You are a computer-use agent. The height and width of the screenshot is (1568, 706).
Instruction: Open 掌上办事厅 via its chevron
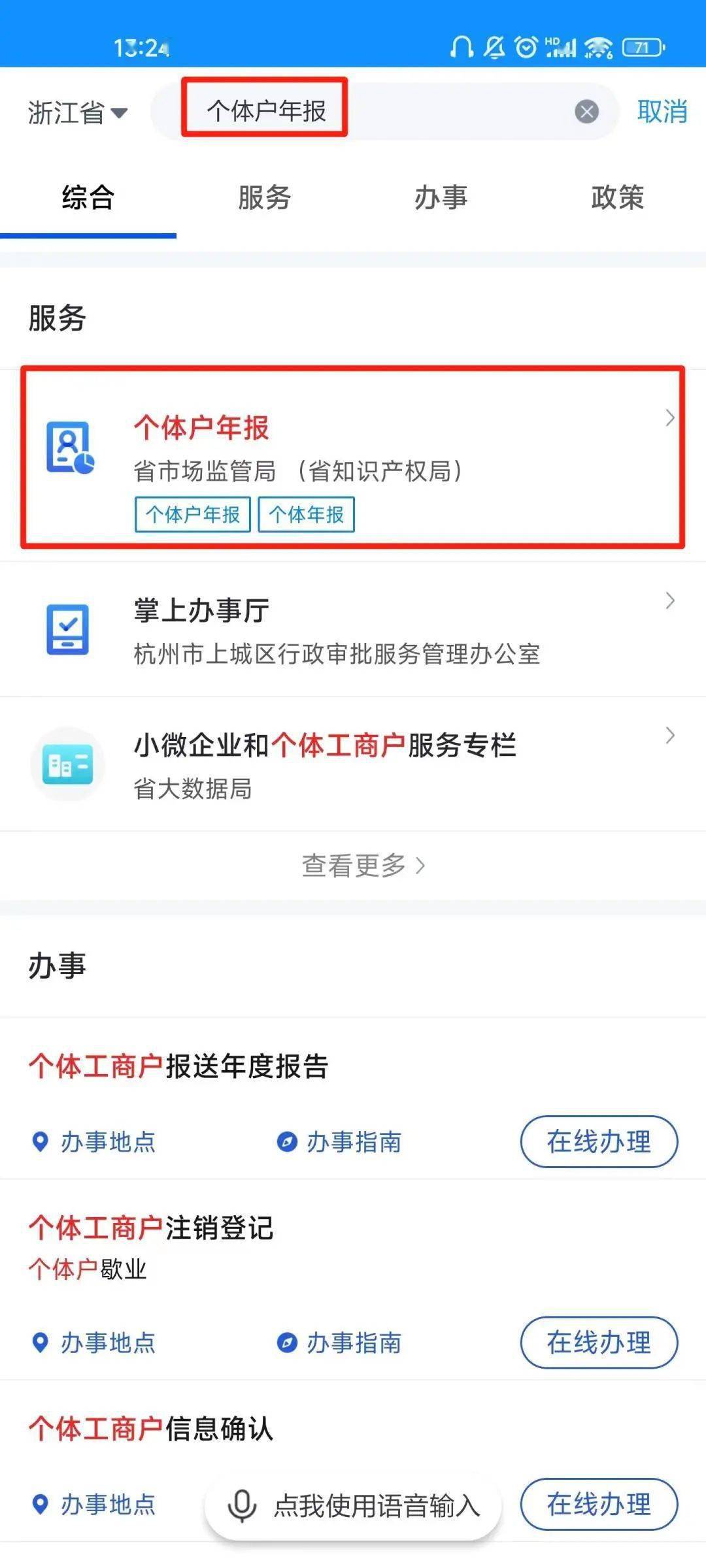pos(671,600)
